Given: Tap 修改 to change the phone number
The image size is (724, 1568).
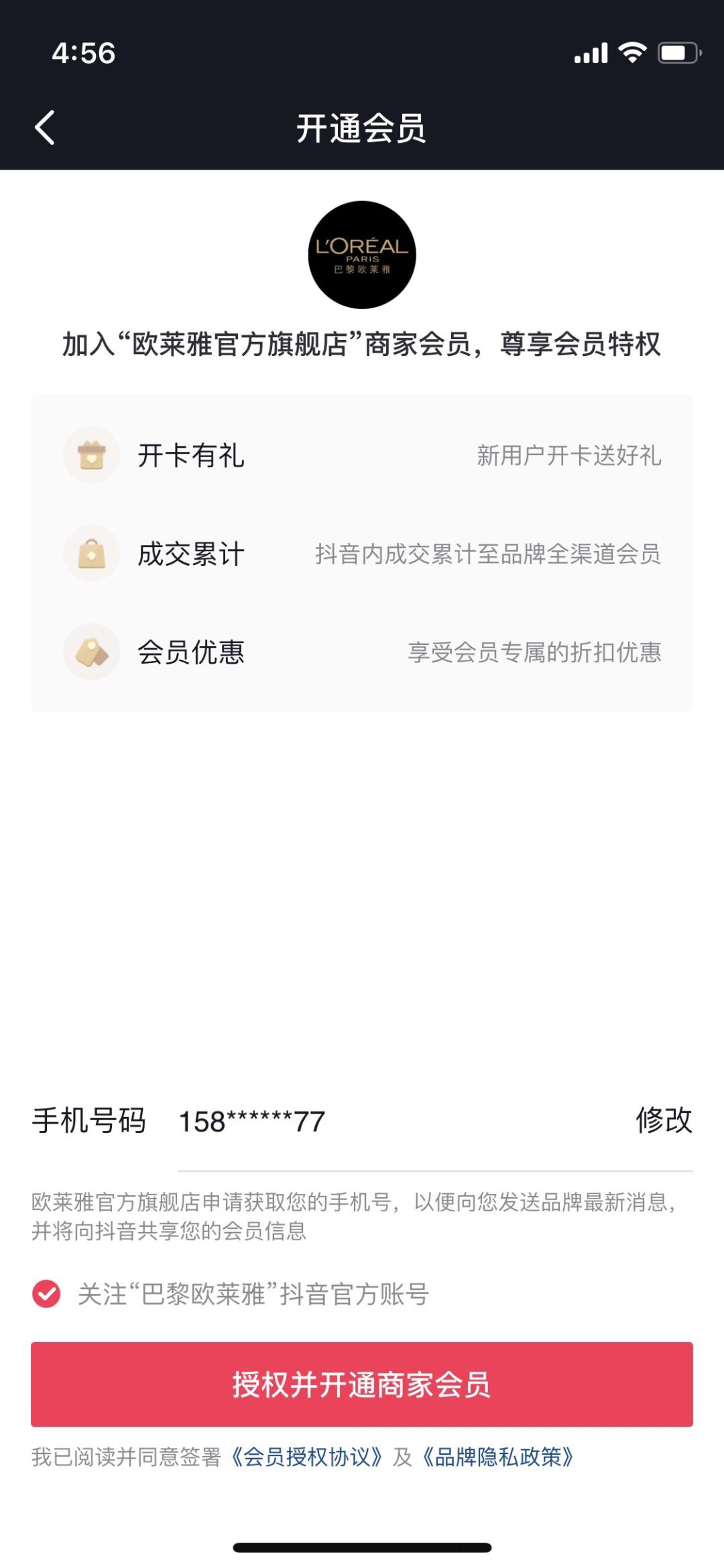Looking at the screenshot, I should coord(663,1120).
